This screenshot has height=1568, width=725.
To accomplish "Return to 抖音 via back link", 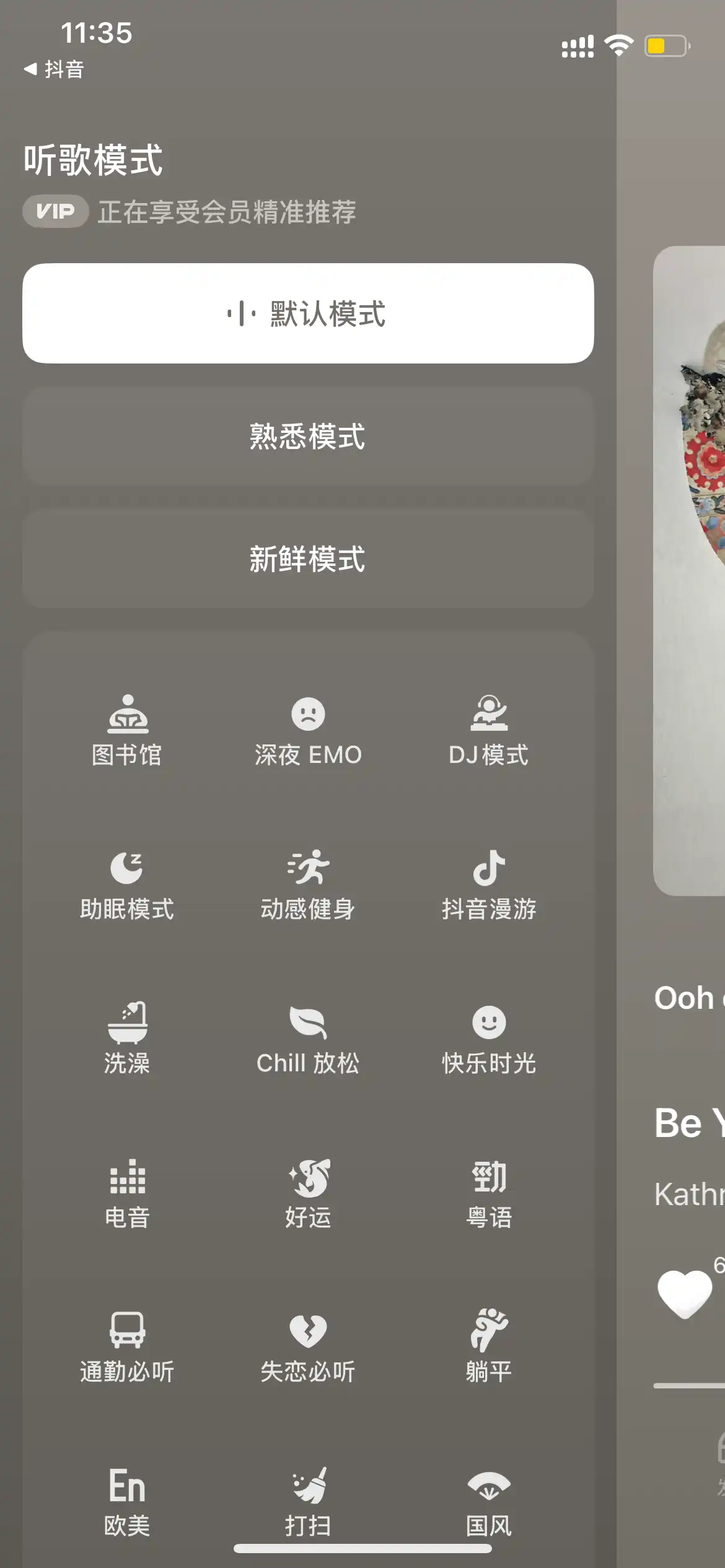I will 54,69.
